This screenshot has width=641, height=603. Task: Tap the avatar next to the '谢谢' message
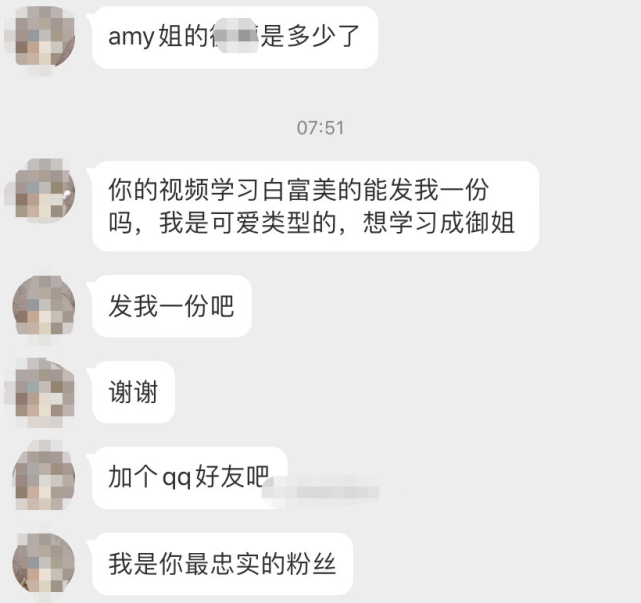tap(42, 391)
